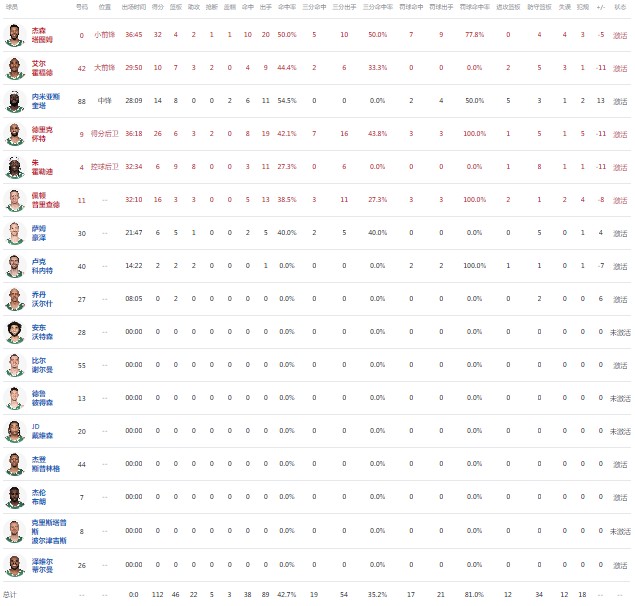Open 克里斯塔普斯·波尔津吉斯 player link
This screenshot has height=606, width=635.
tap(48, 532)
